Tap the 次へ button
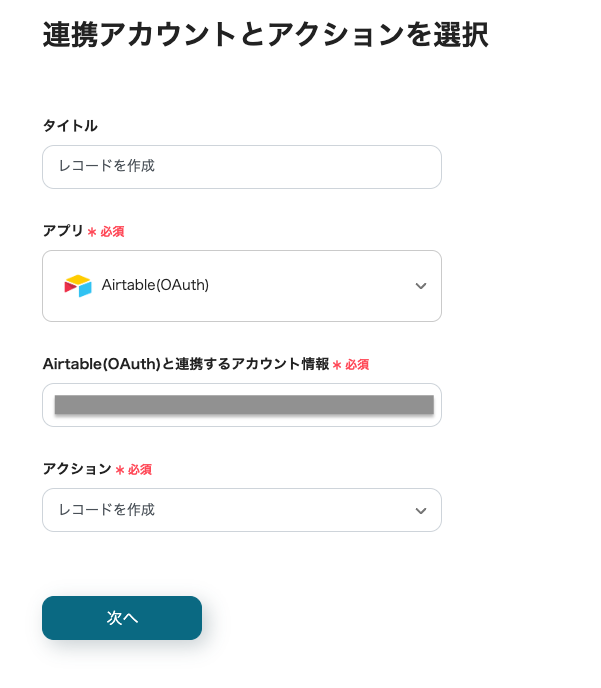The width and height of the screenshot is (601, 688). pyautogui.click(x=122, y=618)
